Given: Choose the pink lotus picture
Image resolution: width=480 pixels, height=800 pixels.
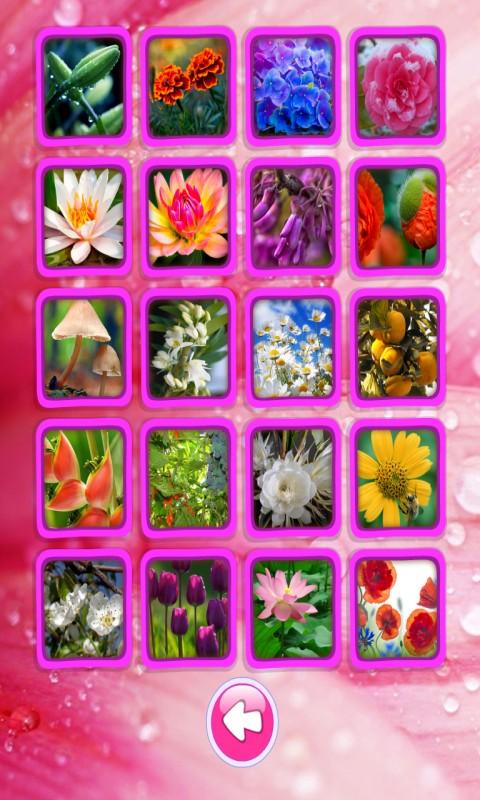Looking at the screenshot, I should pos(293,609).
